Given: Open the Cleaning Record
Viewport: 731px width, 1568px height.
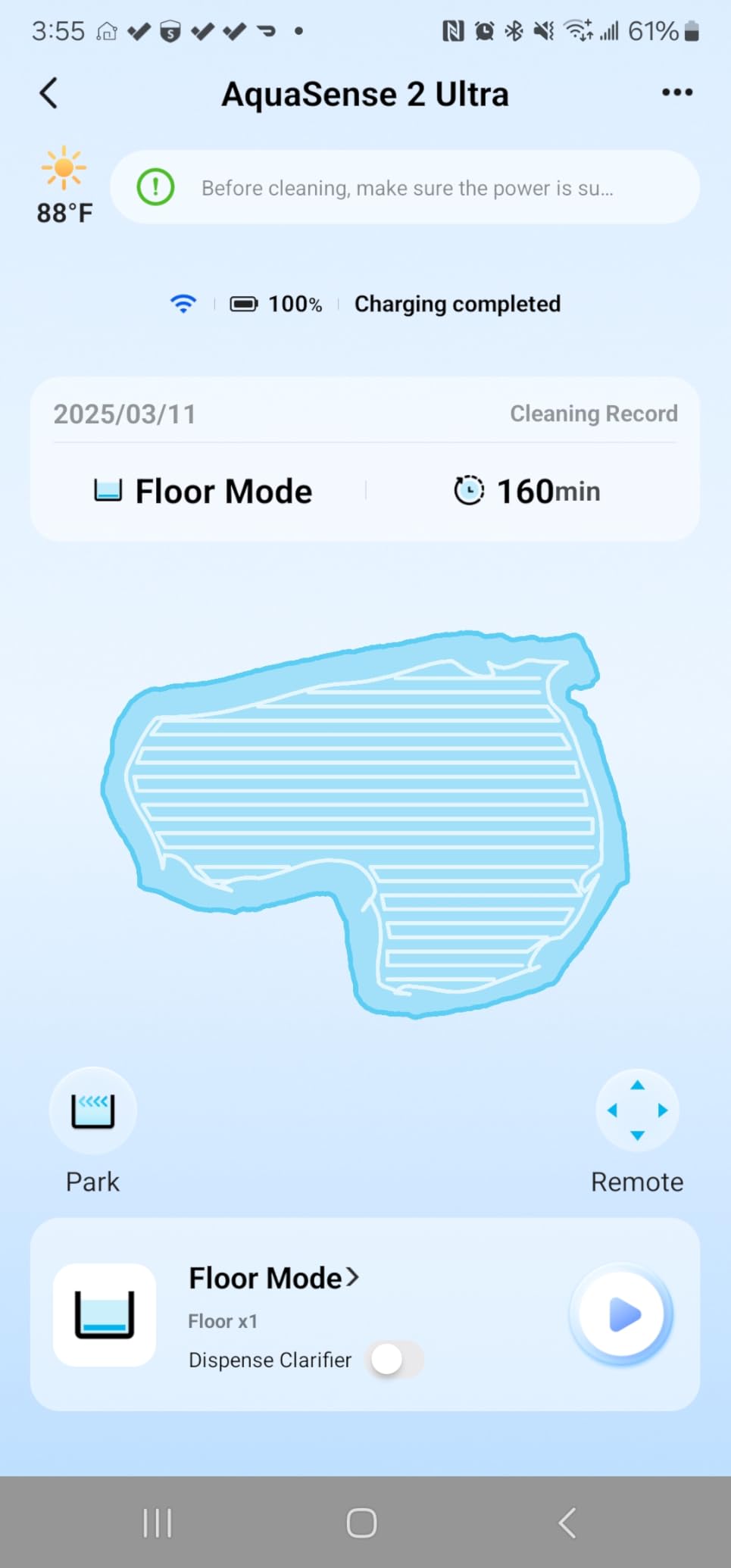Looking at the screenshot, I should pyautogui.click(x=593, y=414).
